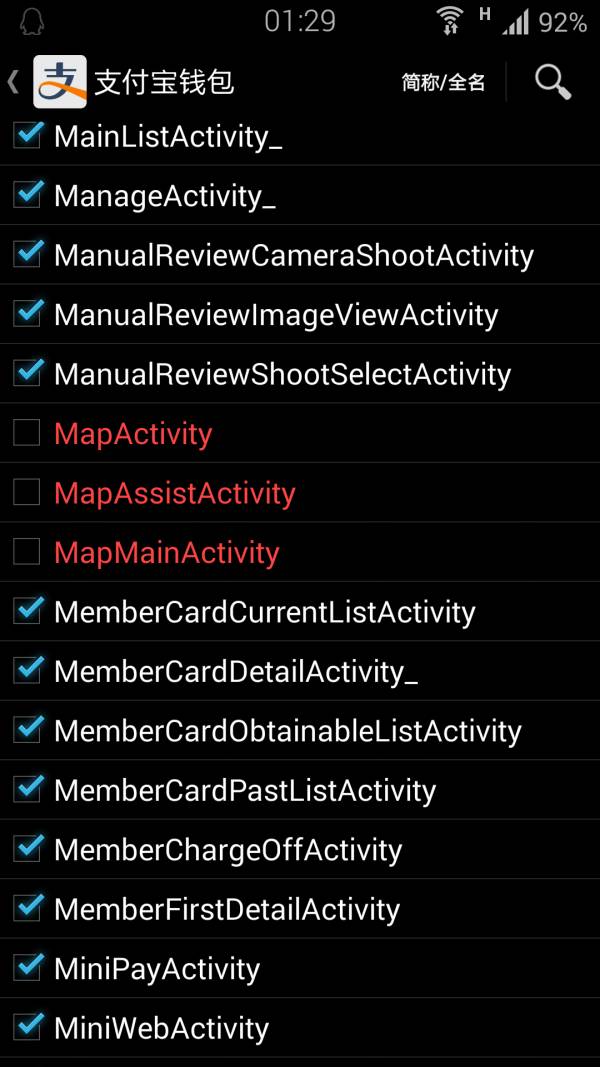Uncheck ManualReviewShootSelectActivity
This screenshot has width=600, height=1067.
pos(27,373)
